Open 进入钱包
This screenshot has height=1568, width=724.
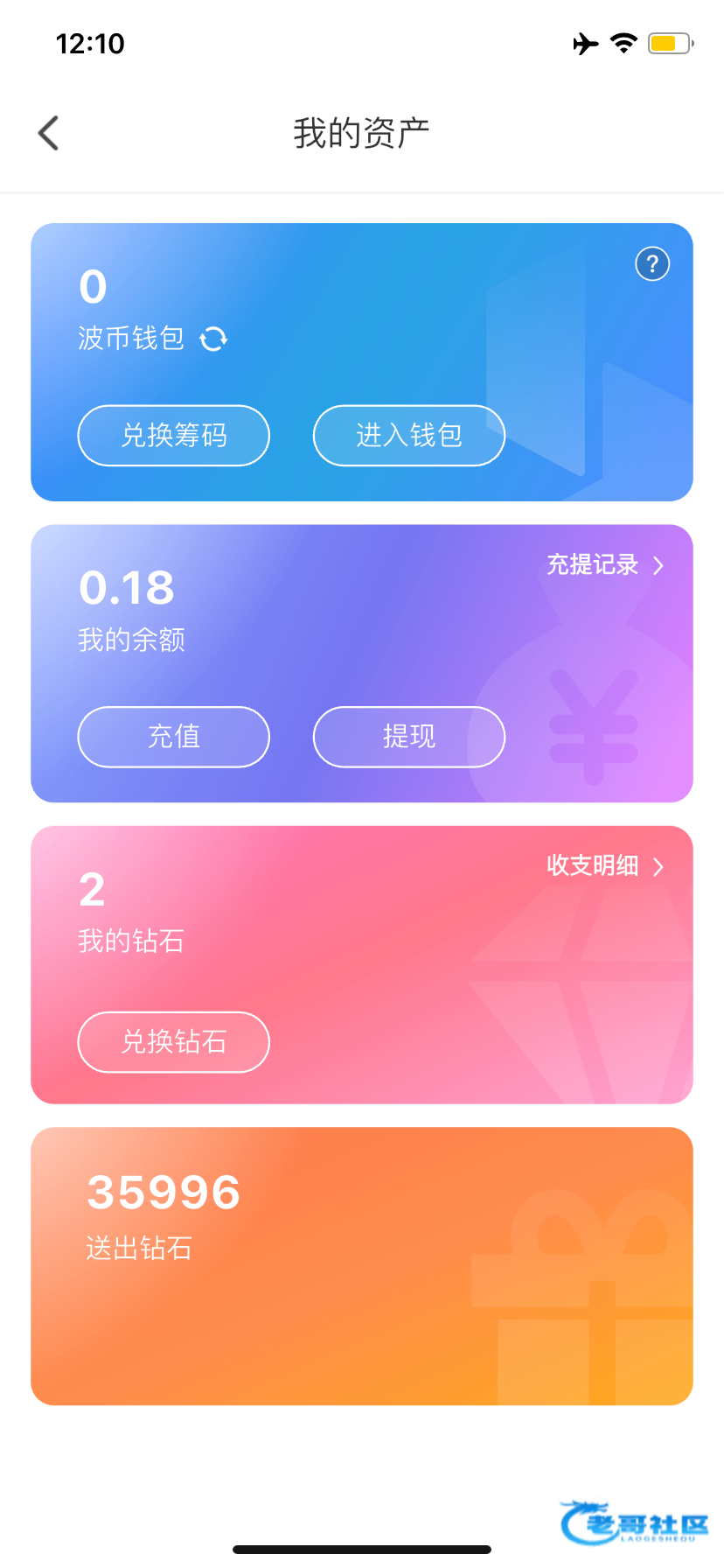(408, 435)
